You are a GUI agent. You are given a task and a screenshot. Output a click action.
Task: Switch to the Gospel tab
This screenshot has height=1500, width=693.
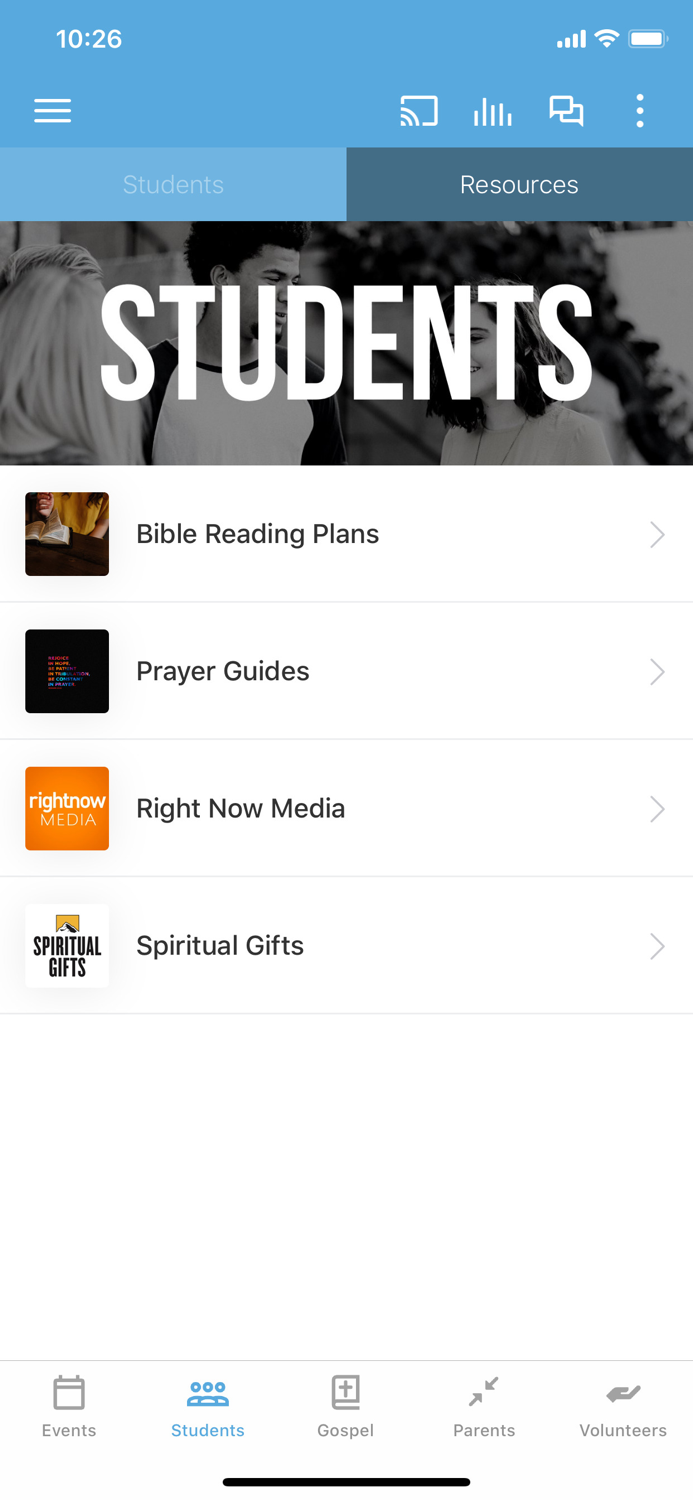click(x=345, y=1406)
